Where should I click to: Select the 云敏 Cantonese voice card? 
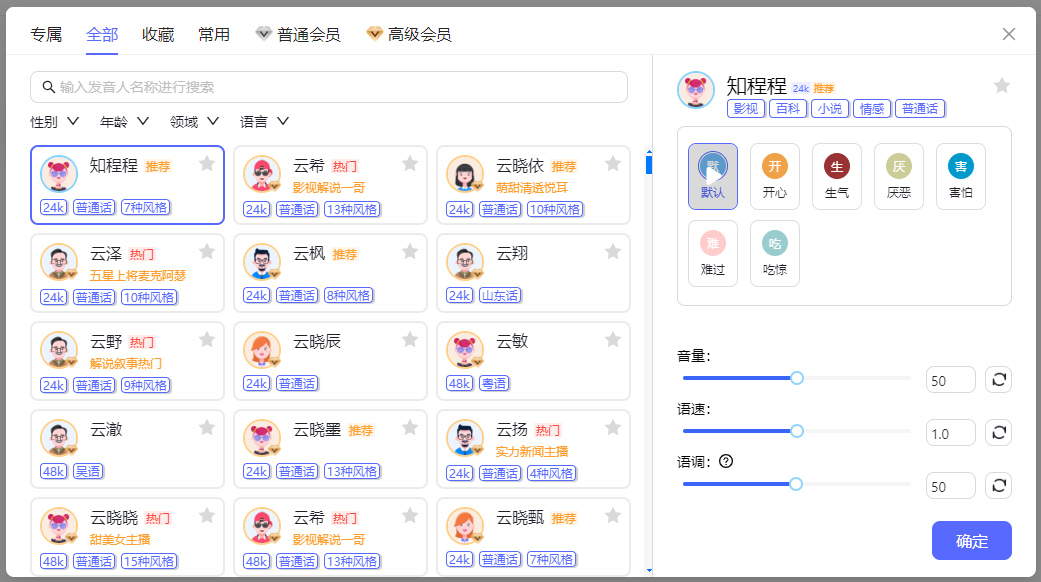pyautogui.click(x=533, y=361)
